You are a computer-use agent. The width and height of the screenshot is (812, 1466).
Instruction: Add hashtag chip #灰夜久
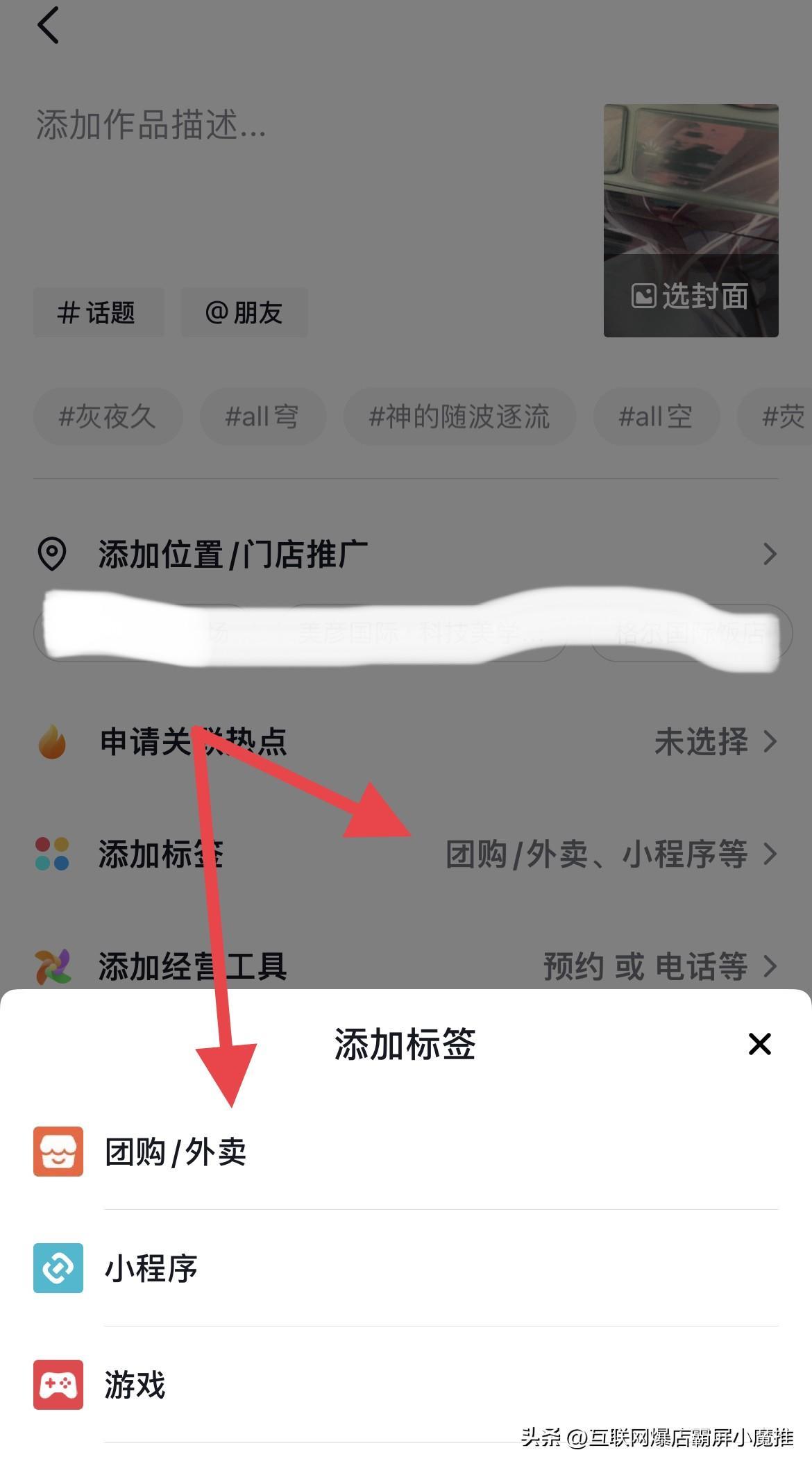click(108, 416)
